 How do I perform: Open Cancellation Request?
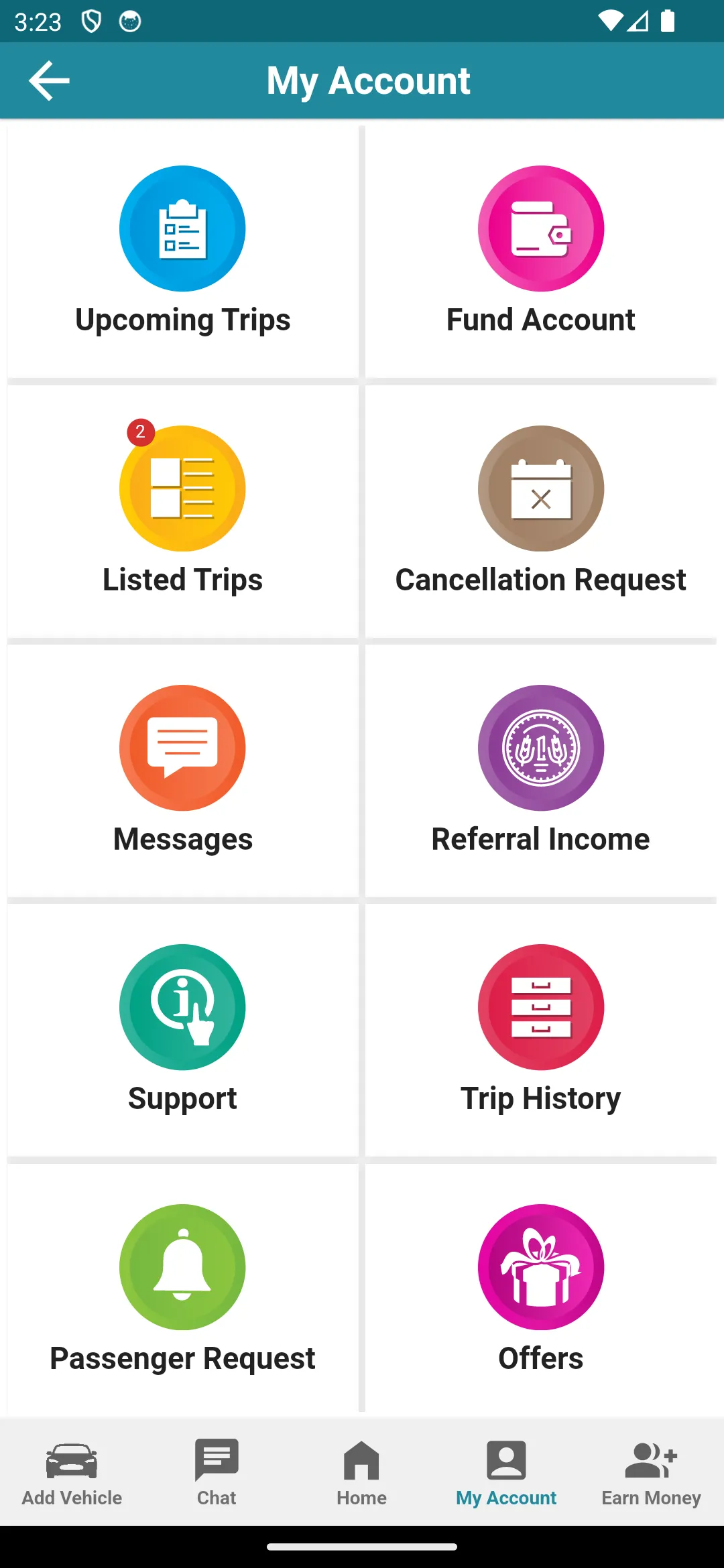coord(540,511)
